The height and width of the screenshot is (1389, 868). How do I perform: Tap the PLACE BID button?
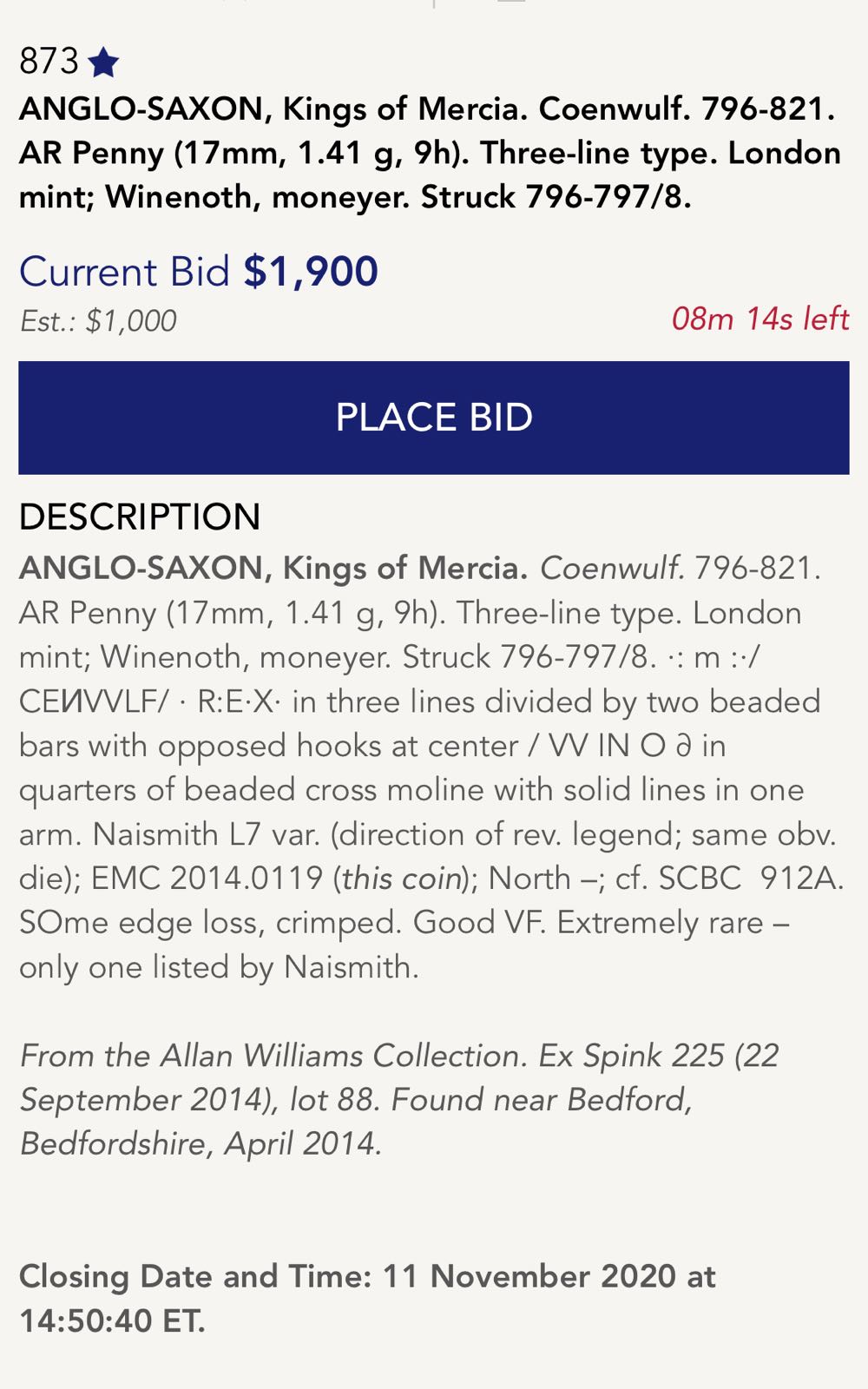pyautogui.click(x=433, y=418)
